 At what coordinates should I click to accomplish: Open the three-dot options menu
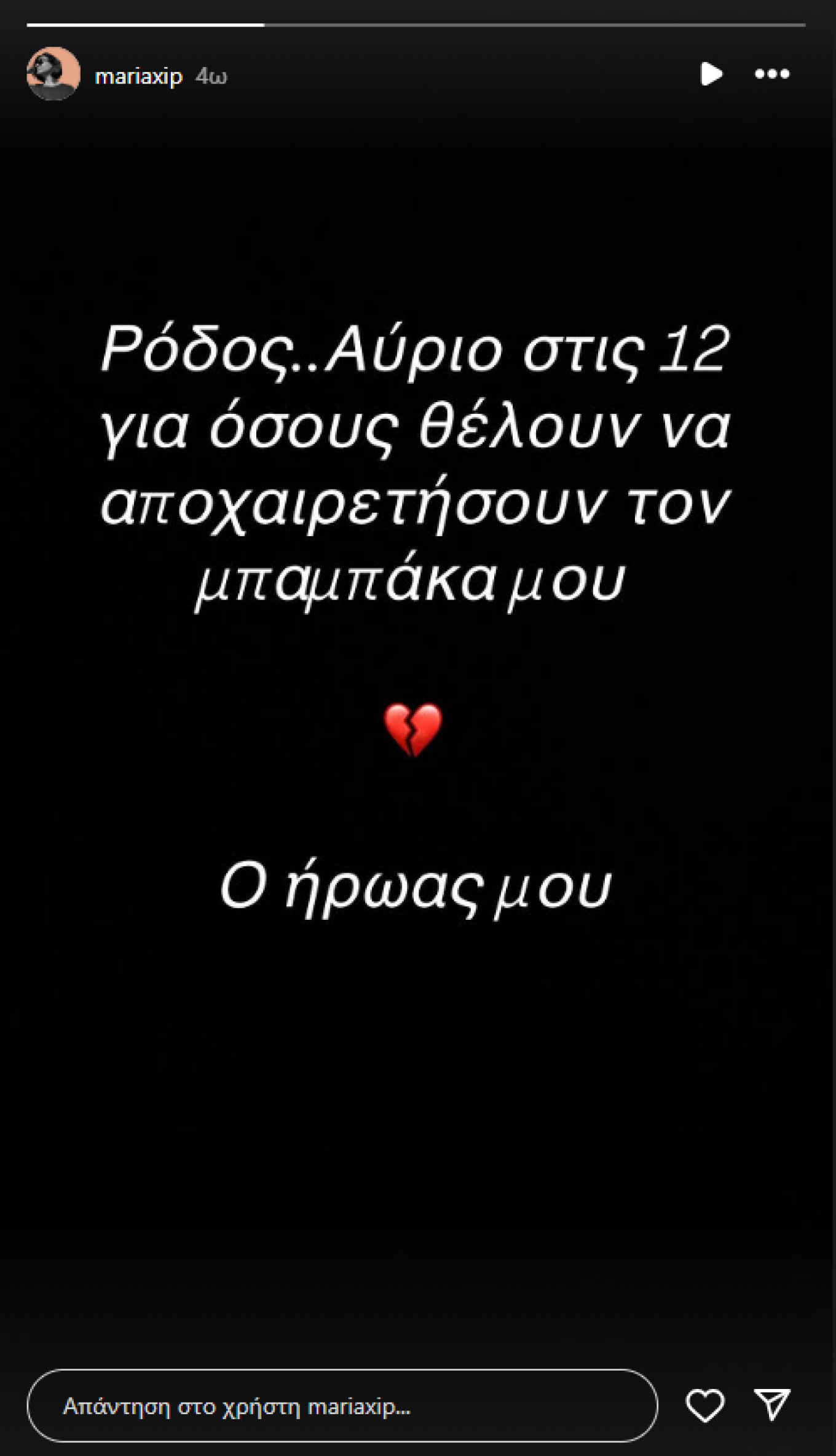pos(772,74)
